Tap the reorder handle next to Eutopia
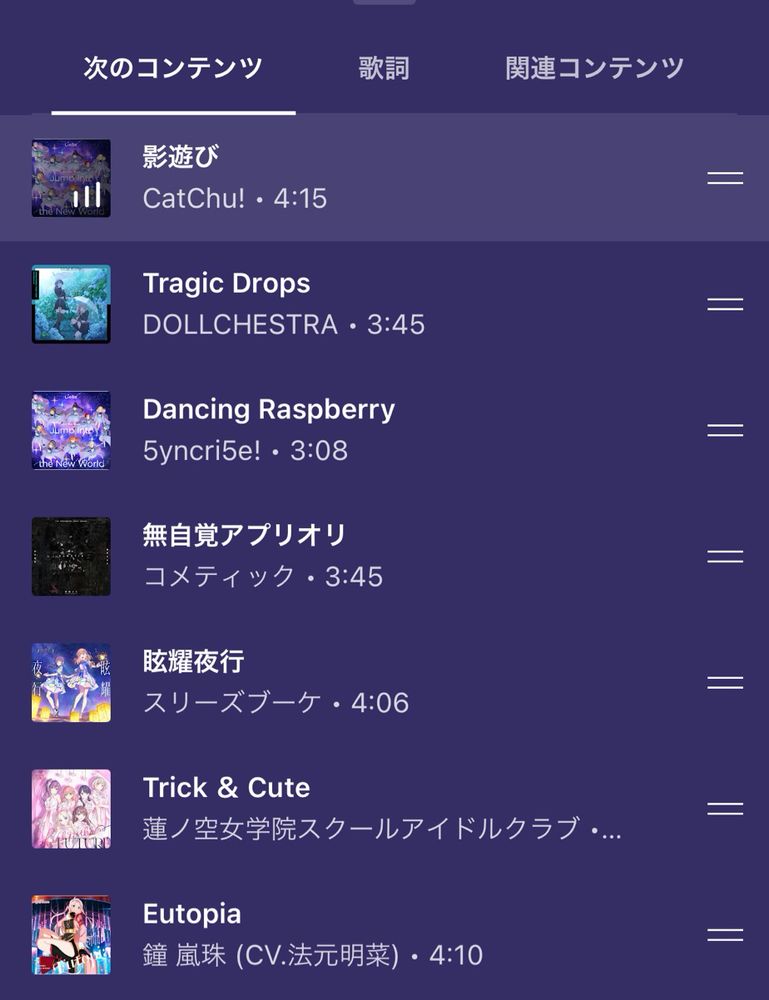Screen dimensions: 769x1000 [x=725, y=935]
